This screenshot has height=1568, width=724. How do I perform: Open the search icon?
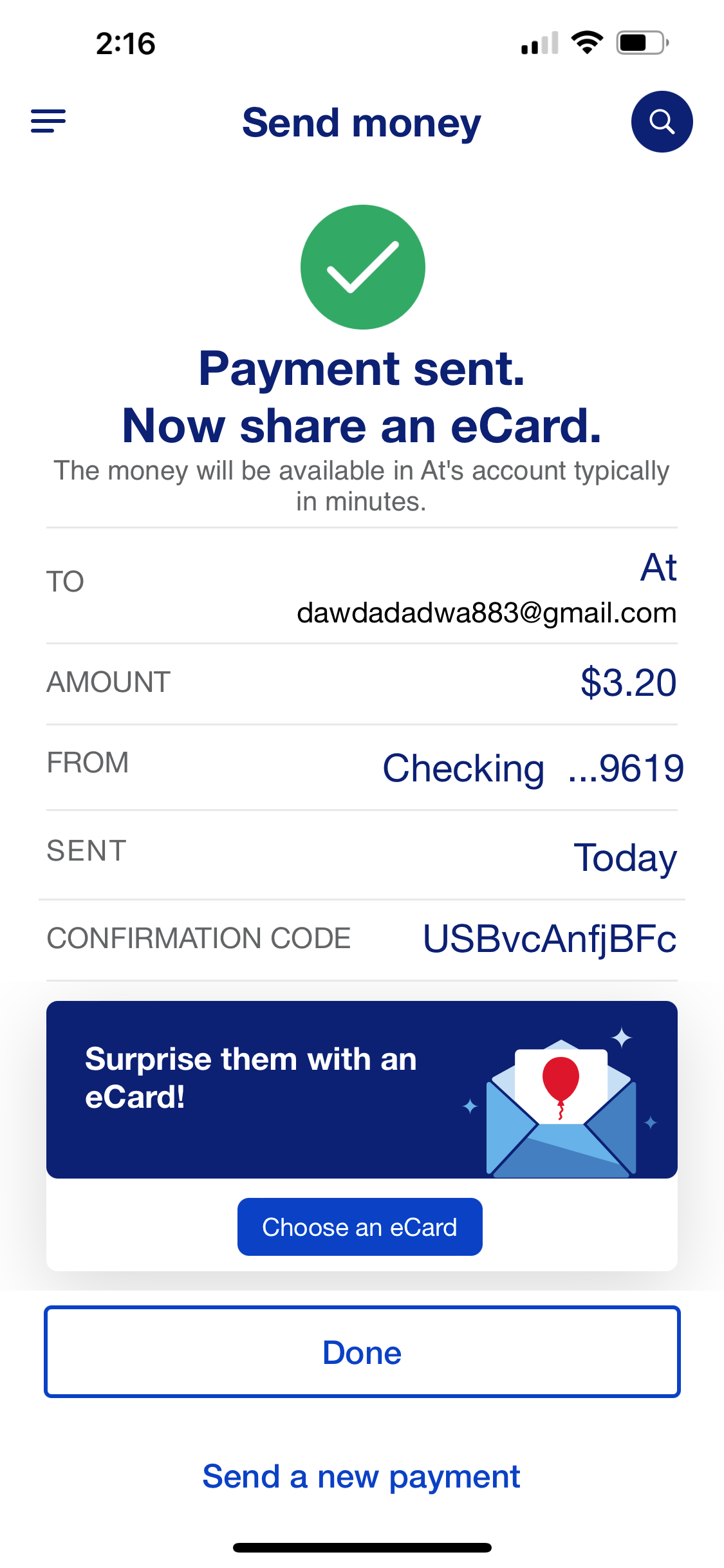coord(661,122)
